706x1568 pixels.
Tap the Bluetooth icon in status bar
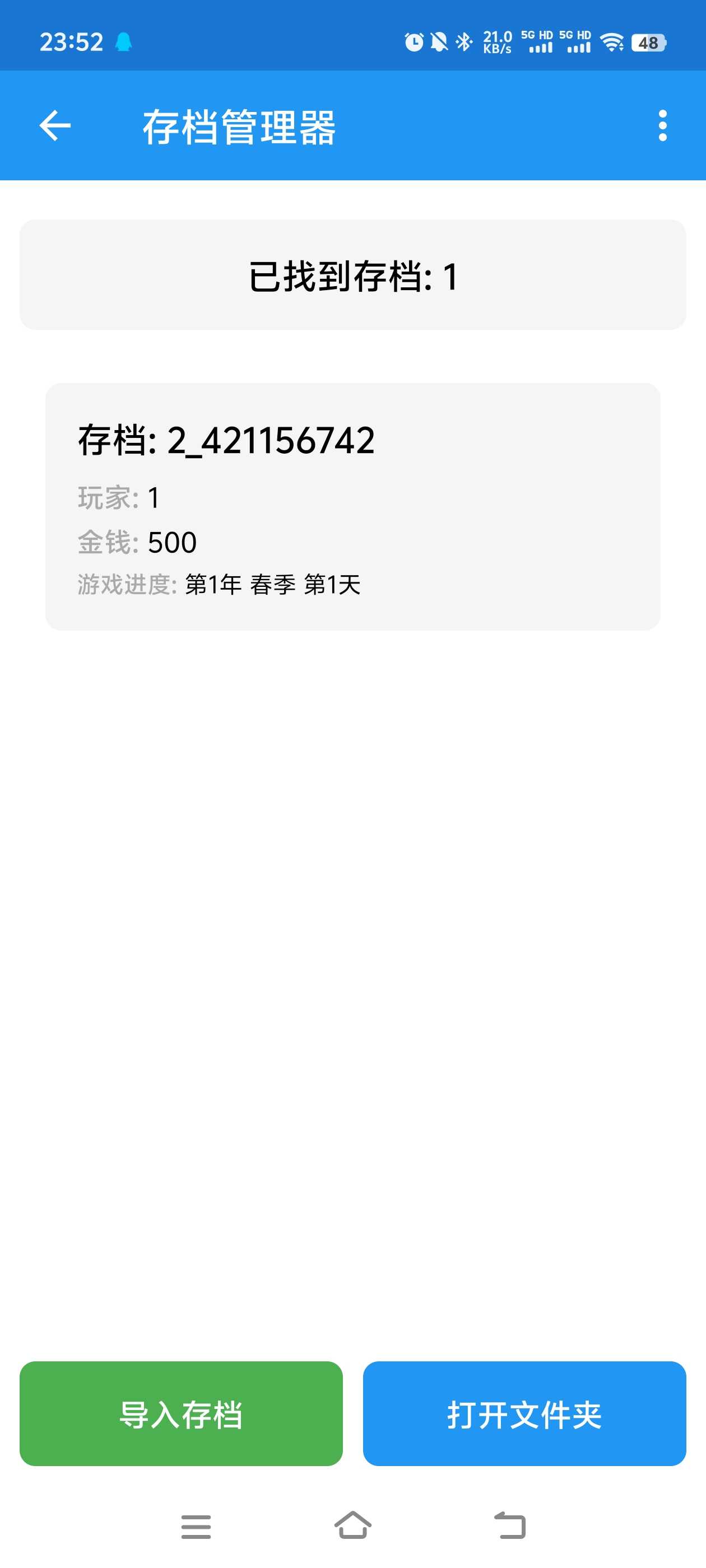464,41
